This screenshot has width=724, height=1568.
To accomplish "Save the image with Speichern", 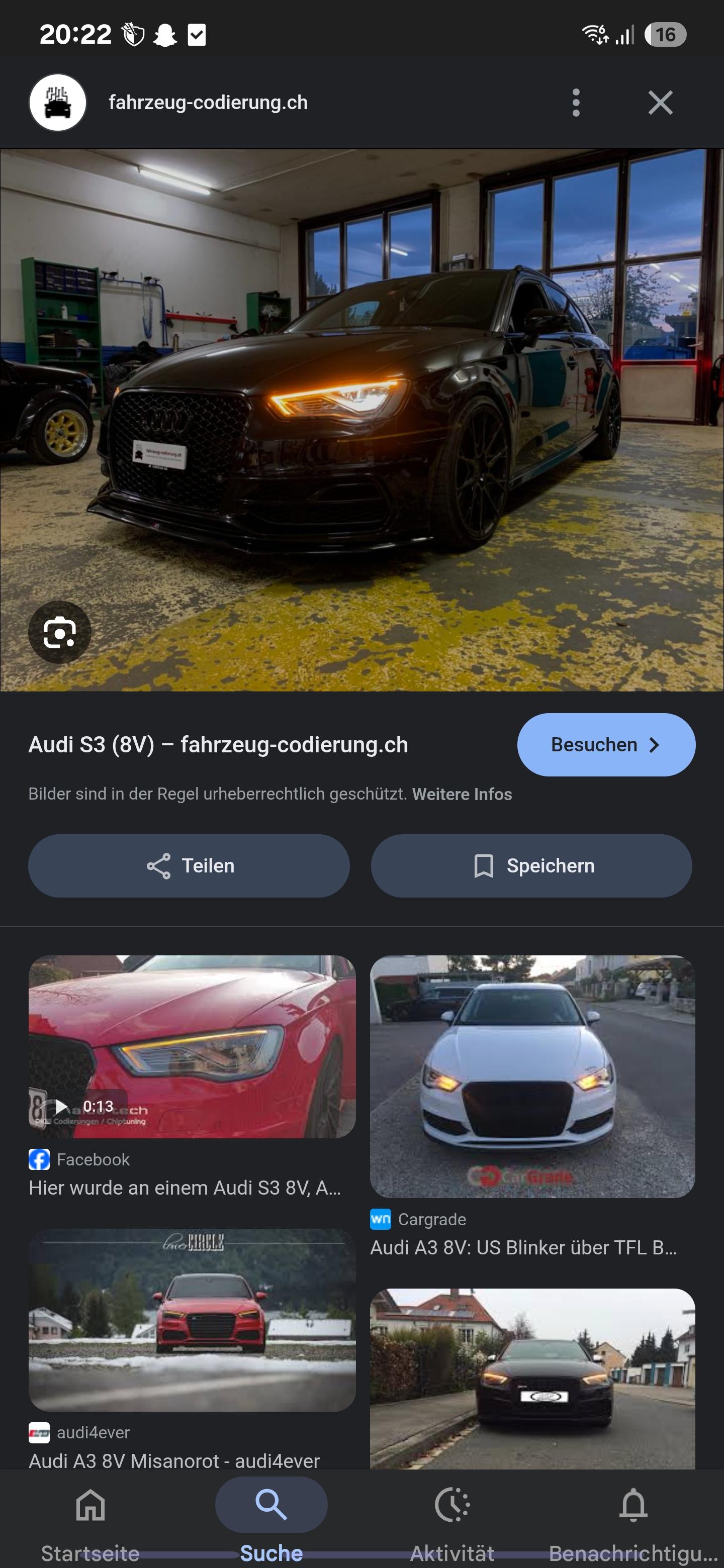I will click(x=531, y=865).
